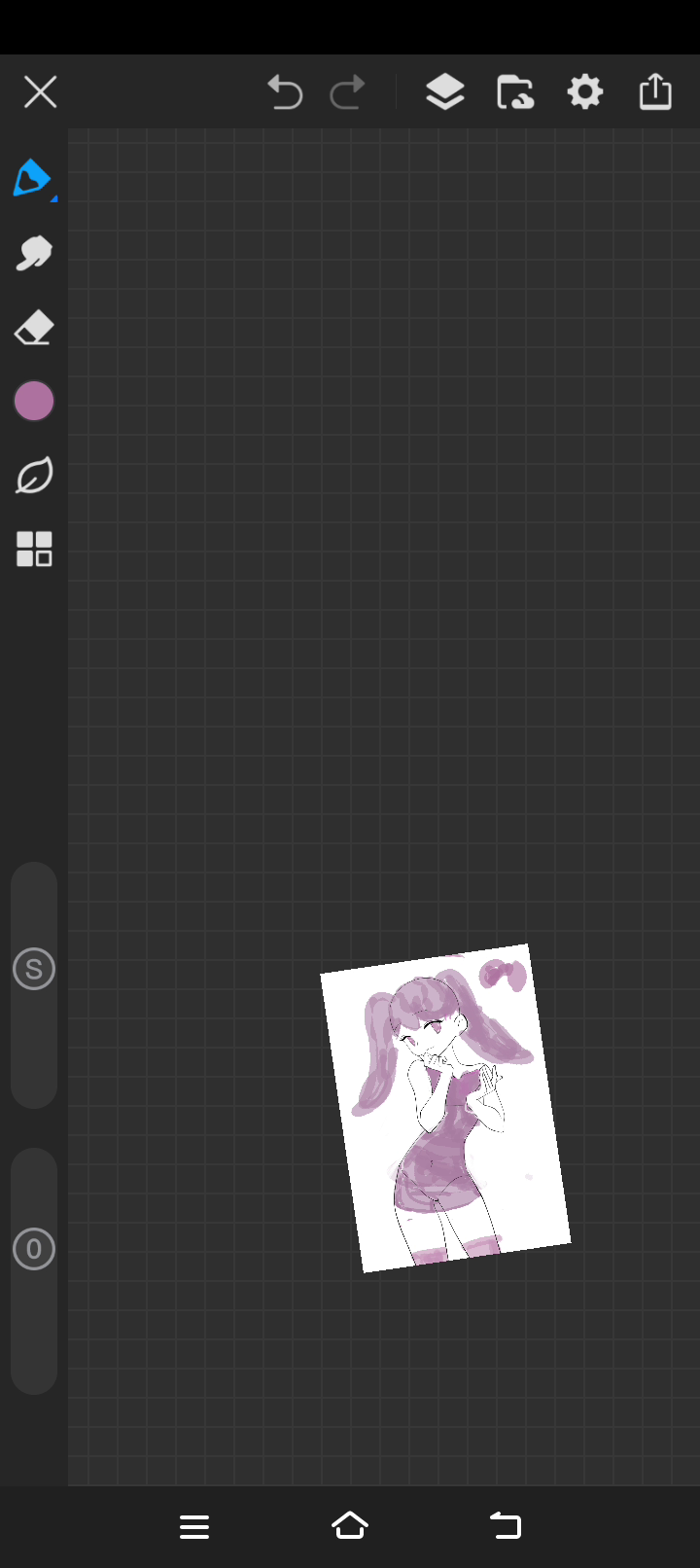The image size is (700, 1568).
Task: Close the drawing canvas
Action: pyautogui.click(x=40, y=92)
